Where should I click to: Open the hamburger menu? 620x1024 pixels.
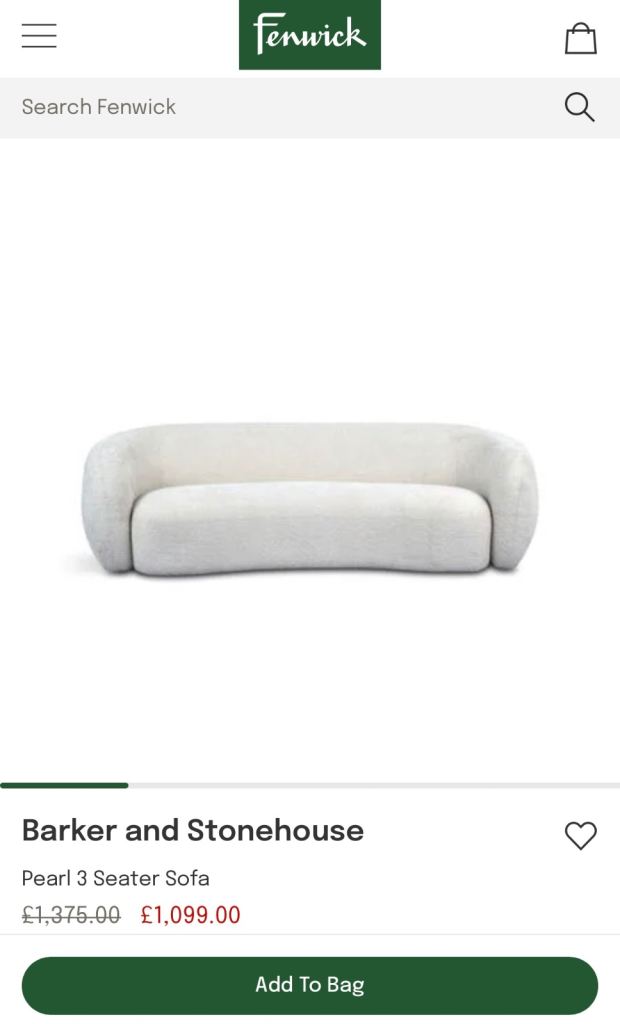tap(39, 36)
